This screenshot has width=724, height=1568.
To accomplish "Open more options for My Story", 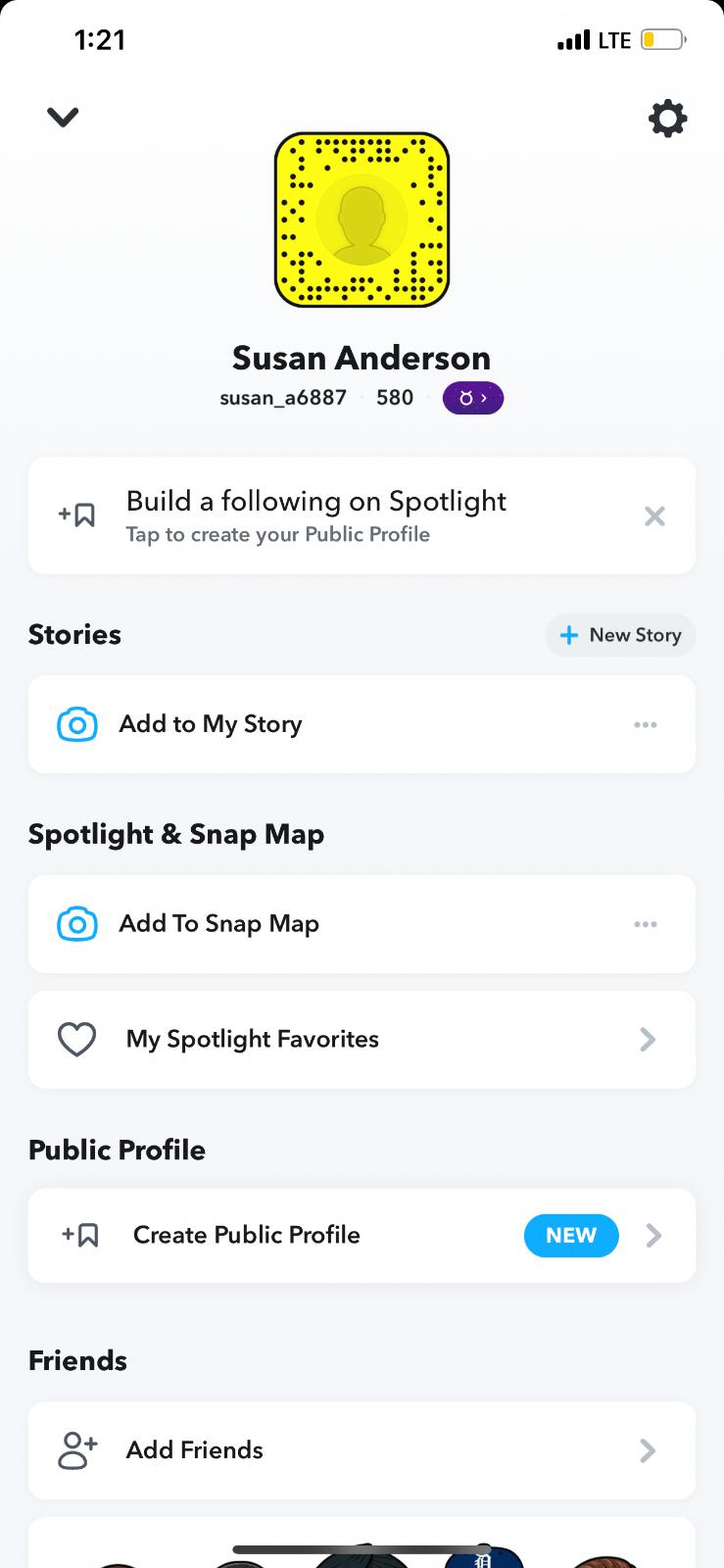I will (646, 725).
